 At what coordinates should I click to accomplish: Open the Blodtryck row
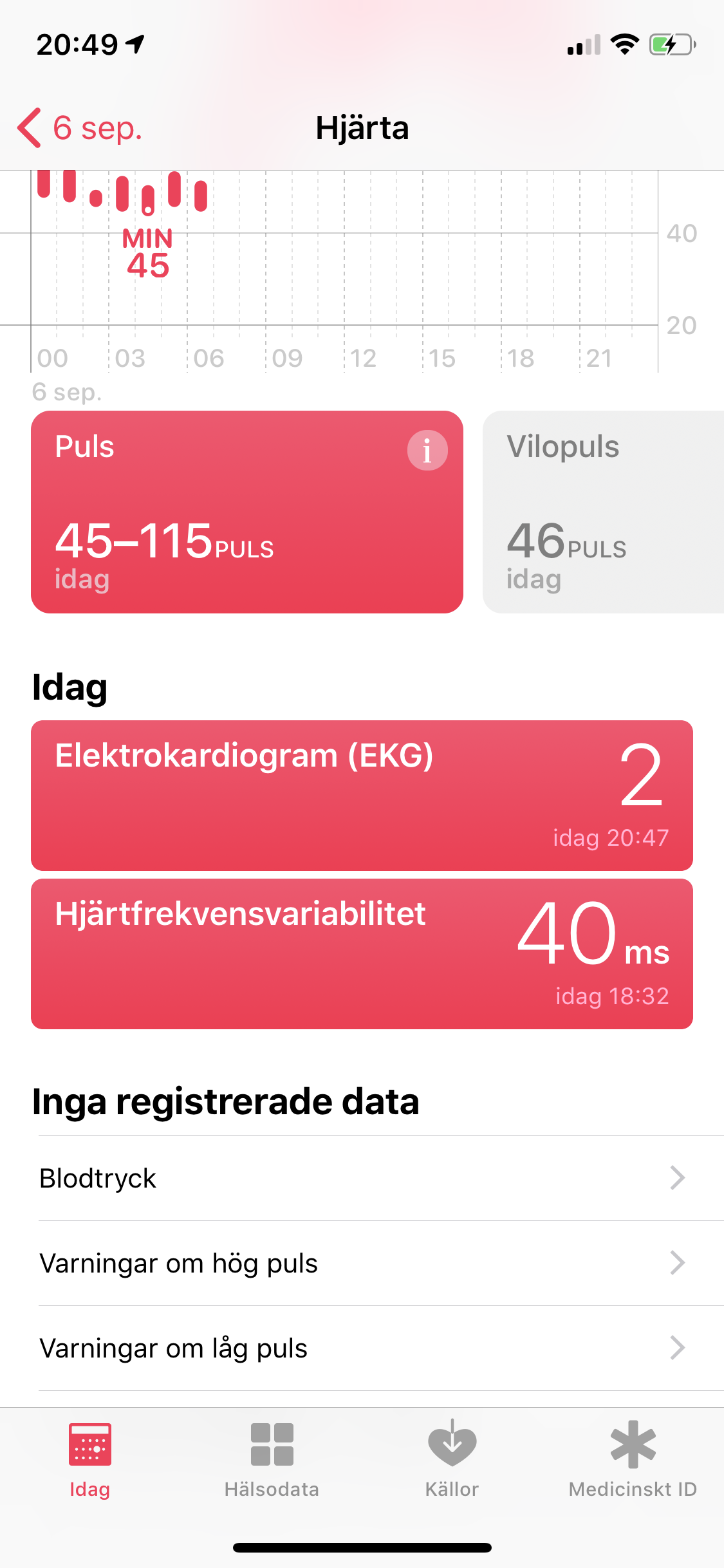pyautogui.click(x=362, y=1179)
